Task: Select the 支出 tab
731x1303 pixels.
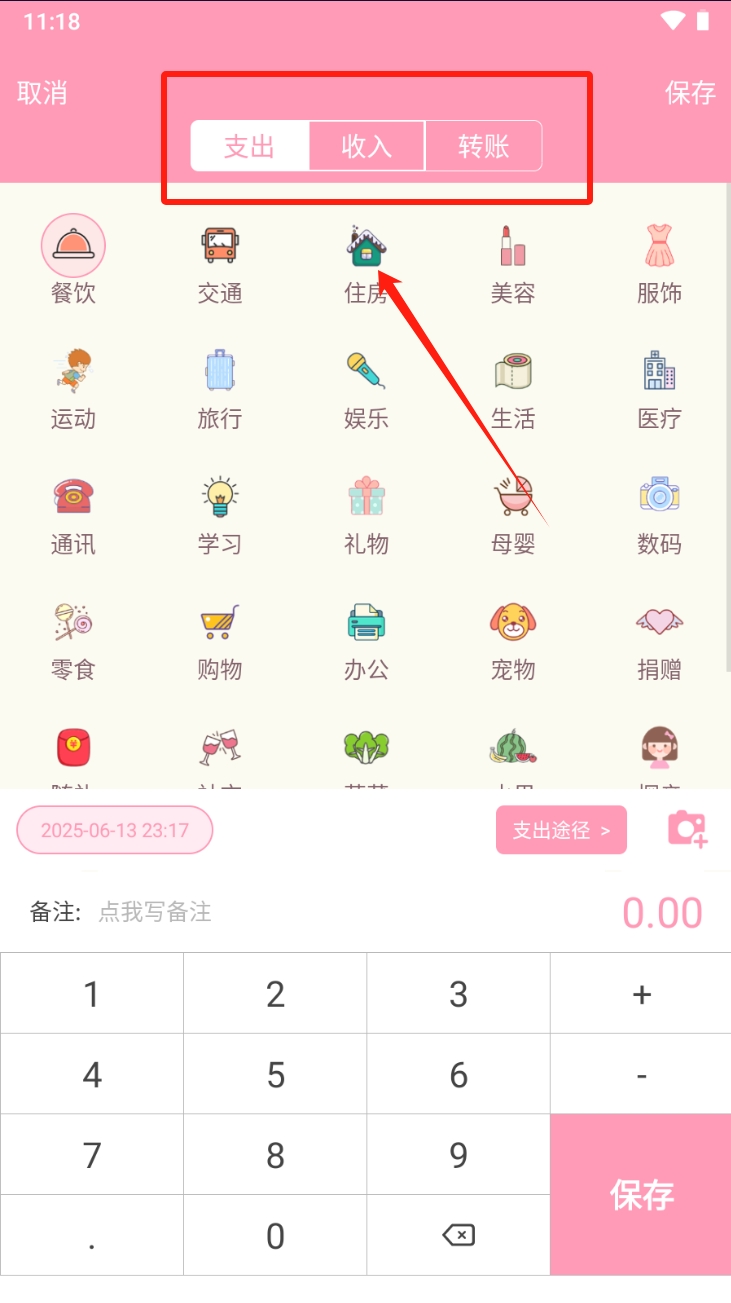Action: coord(249,147)
